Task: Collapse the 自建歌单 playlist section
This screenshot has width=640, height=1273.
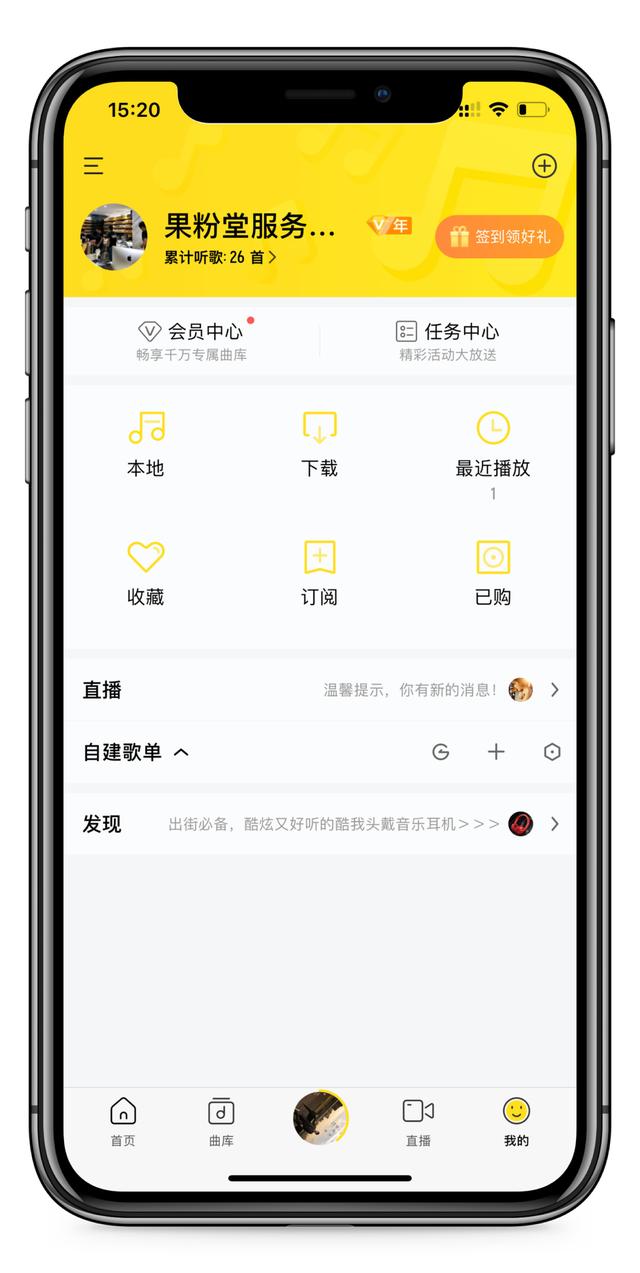Action: (181, 752)
